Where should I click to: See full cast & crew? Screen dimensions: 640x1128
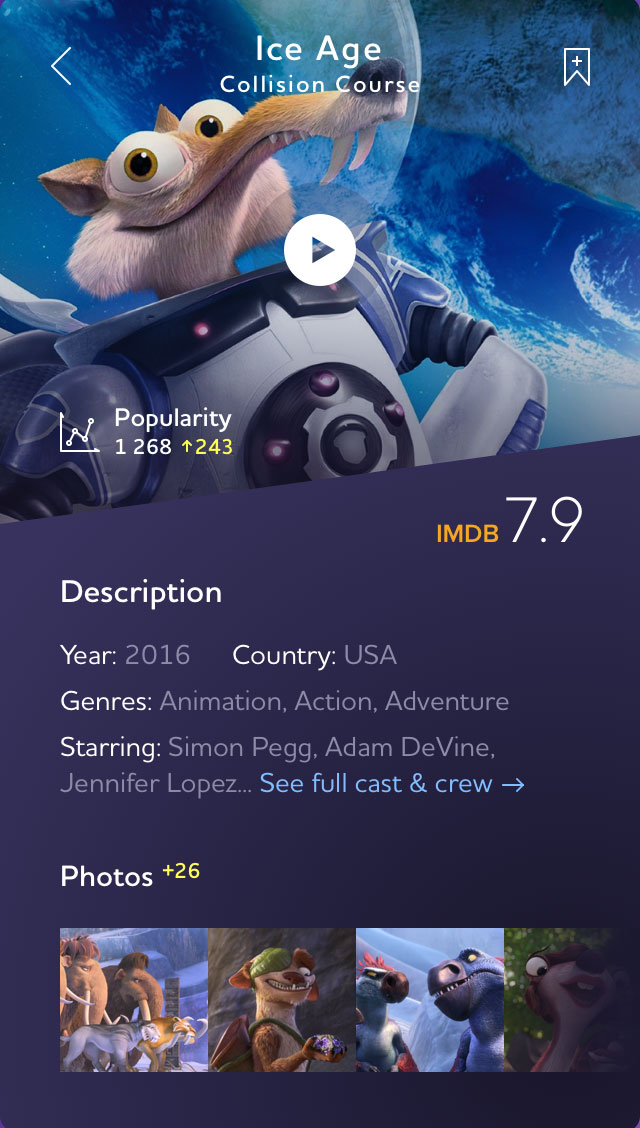392,783
